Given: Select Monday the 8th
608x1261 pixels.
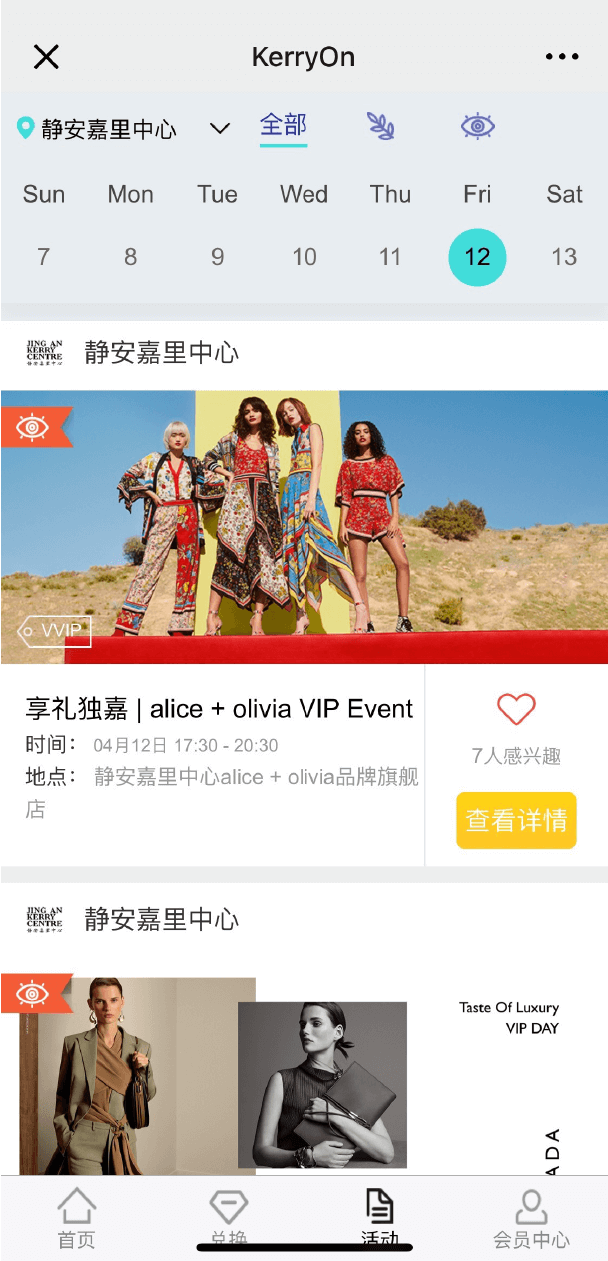Looking at the screenshot, I should tap(130, 257).
